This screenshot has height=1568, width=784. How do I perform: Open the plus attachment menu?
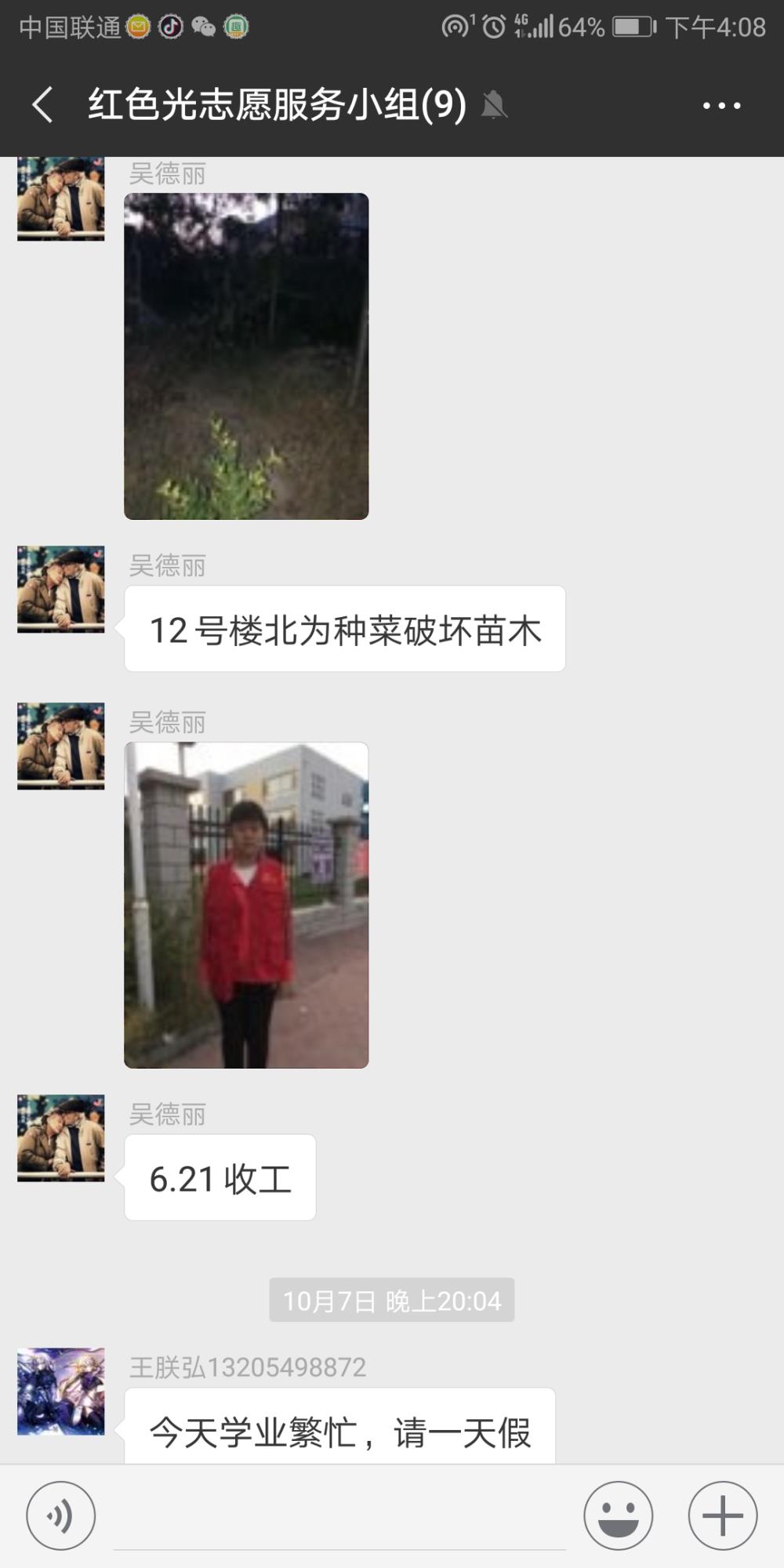723,1515
